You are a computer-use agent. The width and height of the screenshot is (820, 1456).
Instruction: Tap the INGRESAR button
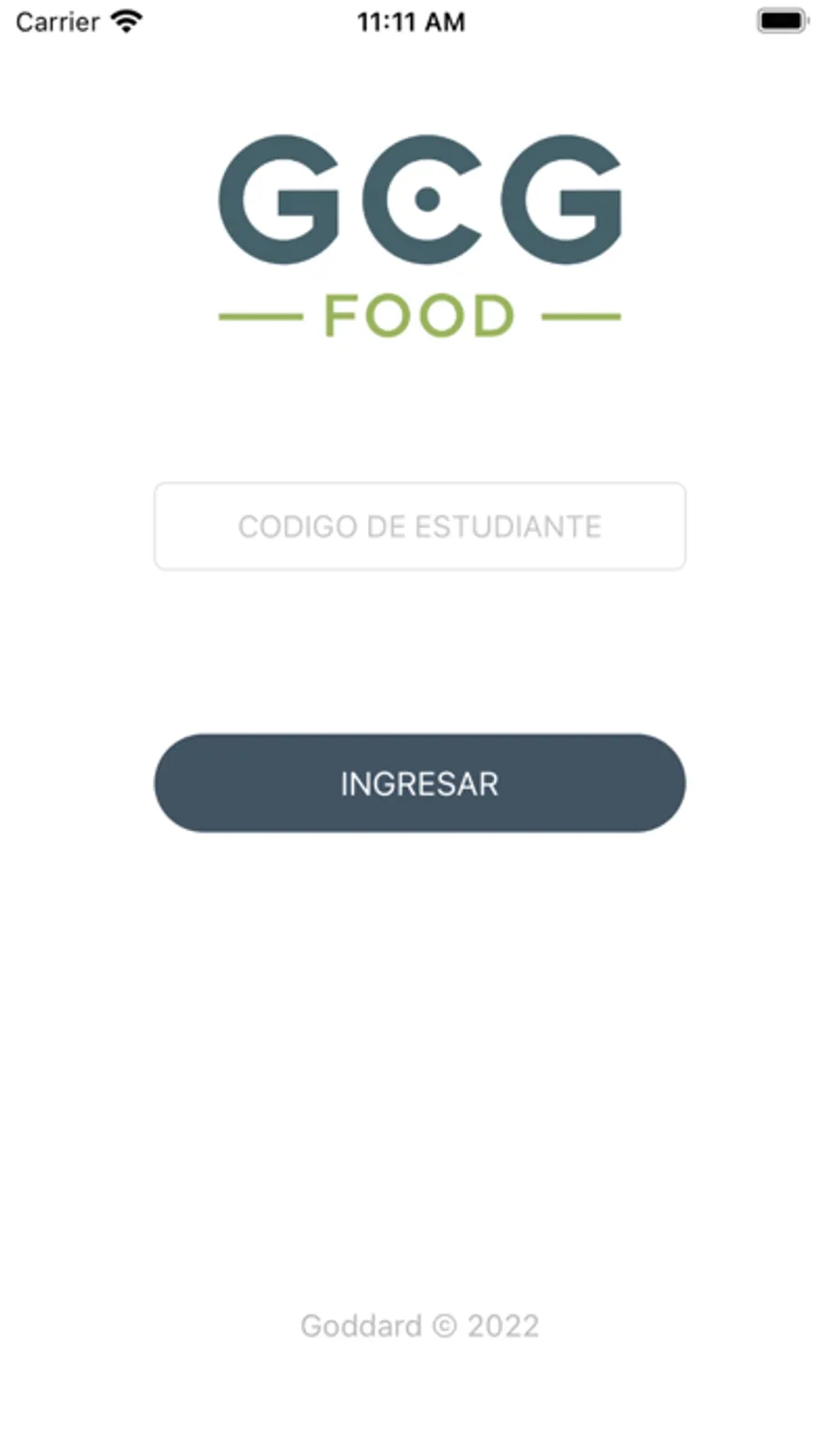[419, 784]
